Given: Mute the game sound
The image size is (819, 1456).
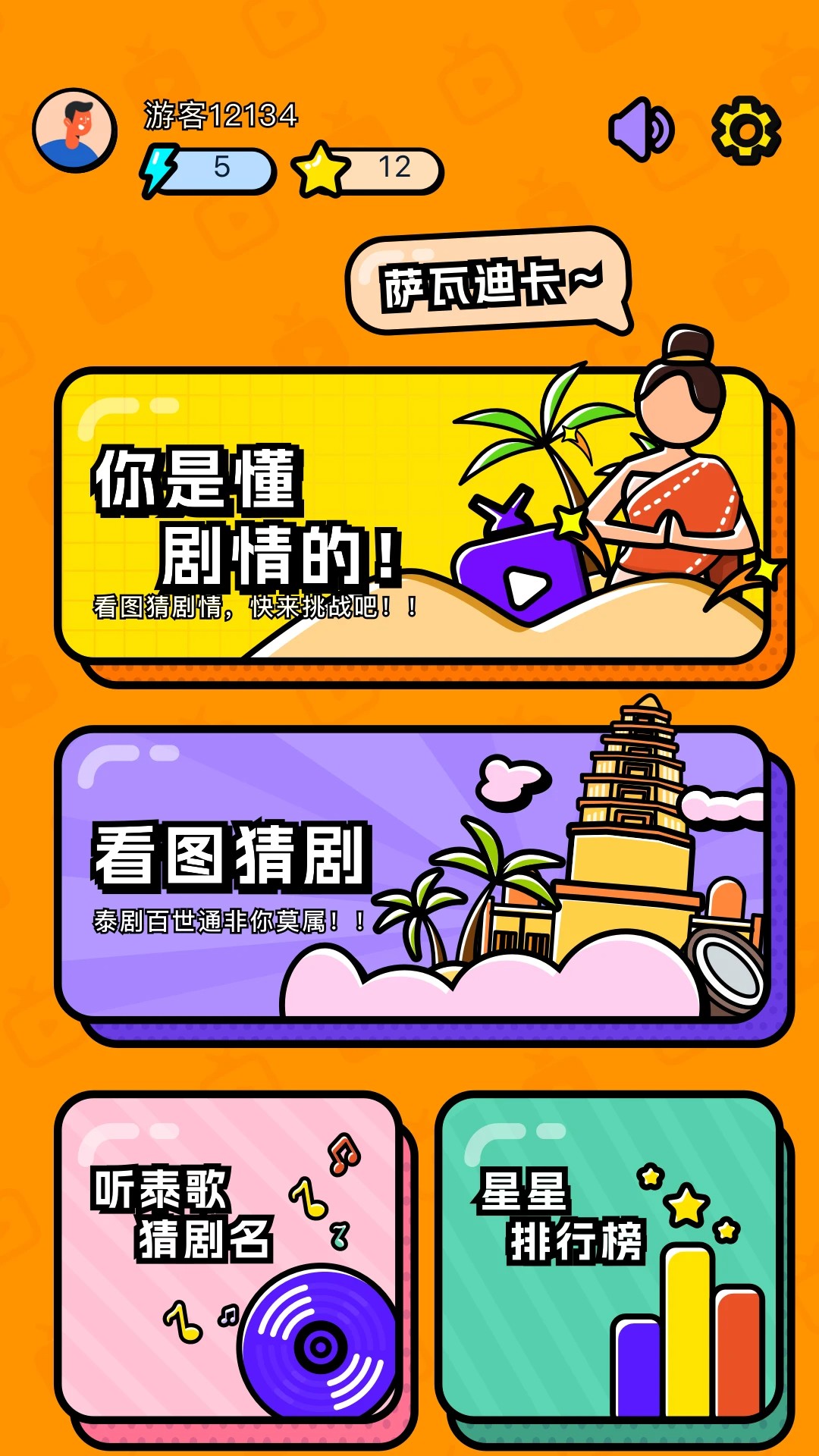Looking at the screenshot, I should tap(641, 130).
